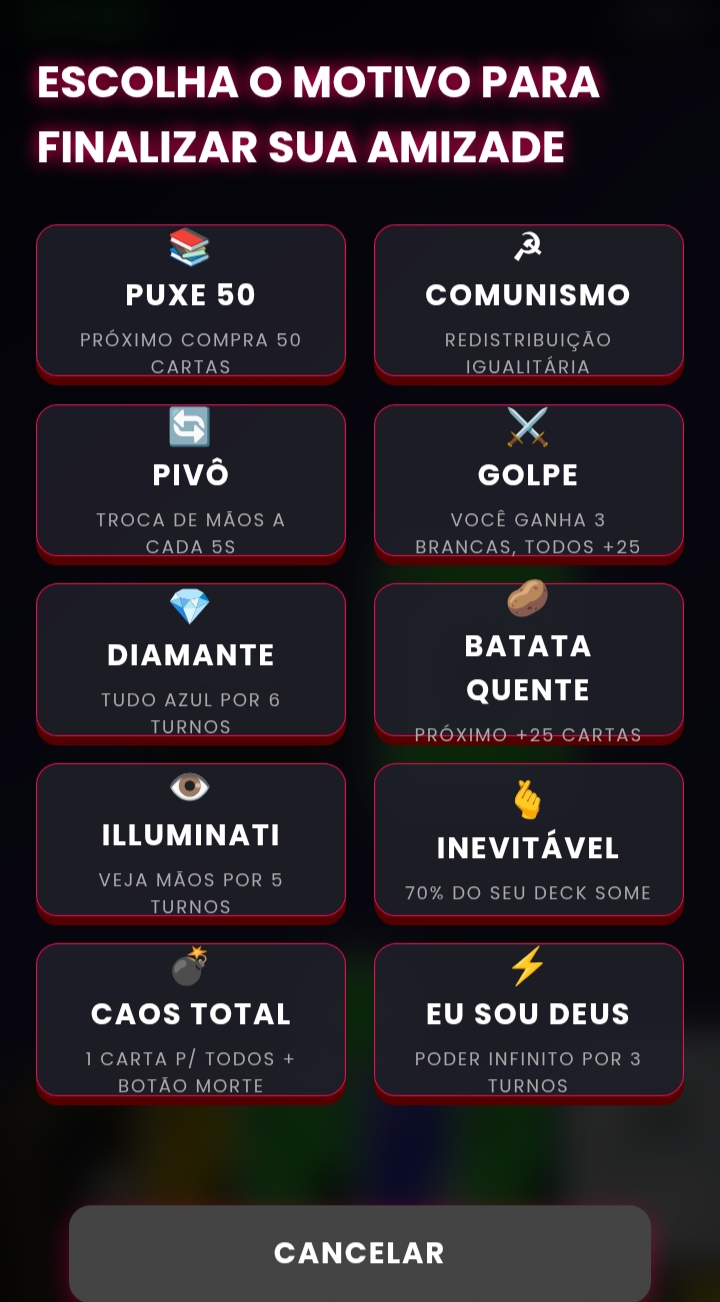Image resolution: width=720 pixels, height=1302 pixels.
Task: Trigger Caos Total
Action: pyautogui.click(x=191, y=1021)
